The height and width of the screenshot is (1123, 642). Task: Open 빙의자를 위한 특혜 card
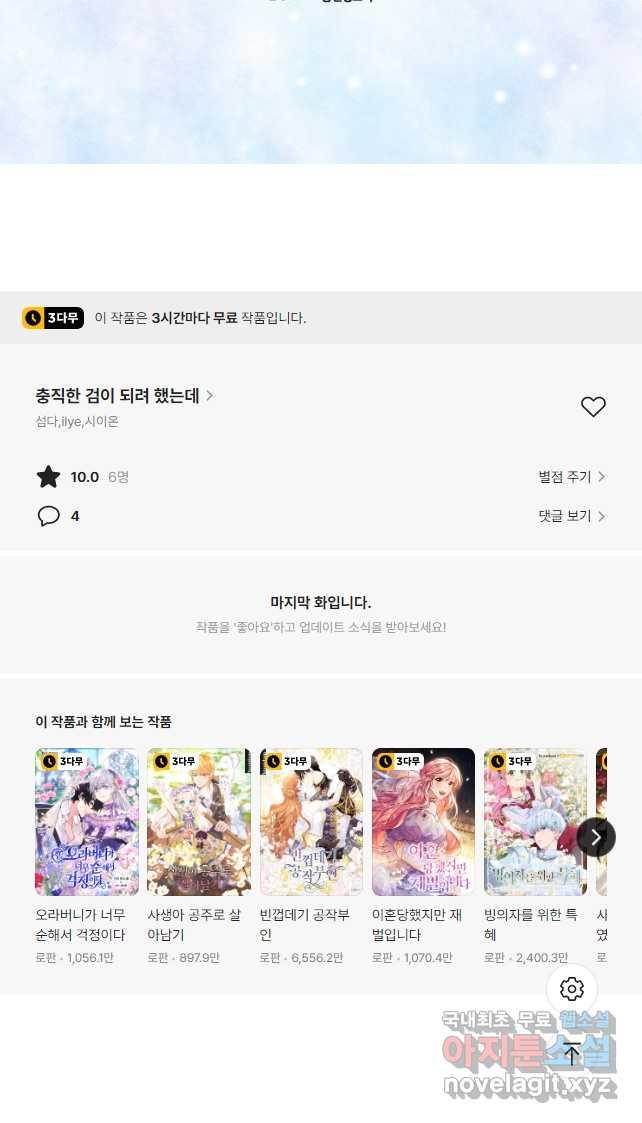tap(535, 822)
